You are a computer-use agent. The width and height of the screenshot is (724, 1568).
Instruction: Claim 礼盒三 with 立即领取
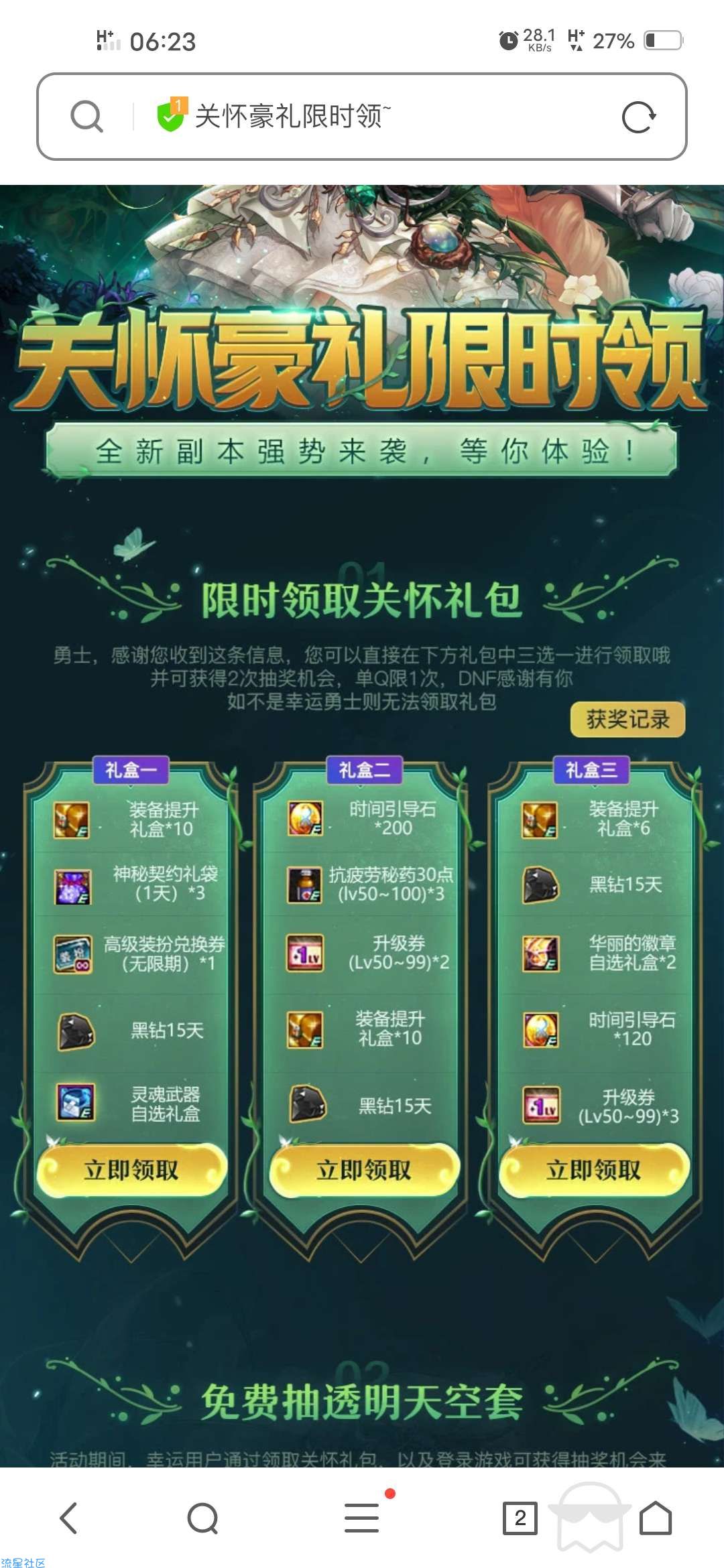[x=594, y=1170]
